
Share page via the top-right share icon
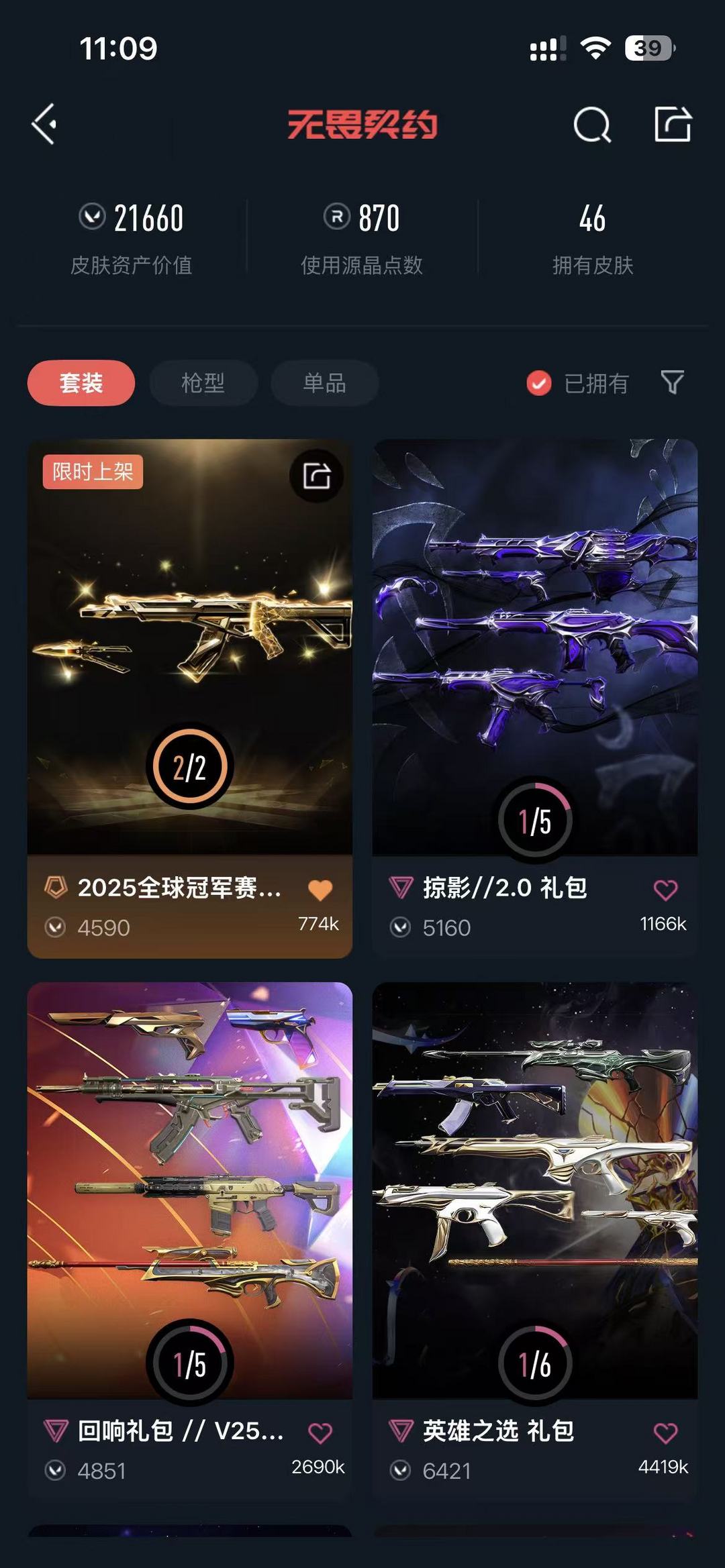pos(673,124)
